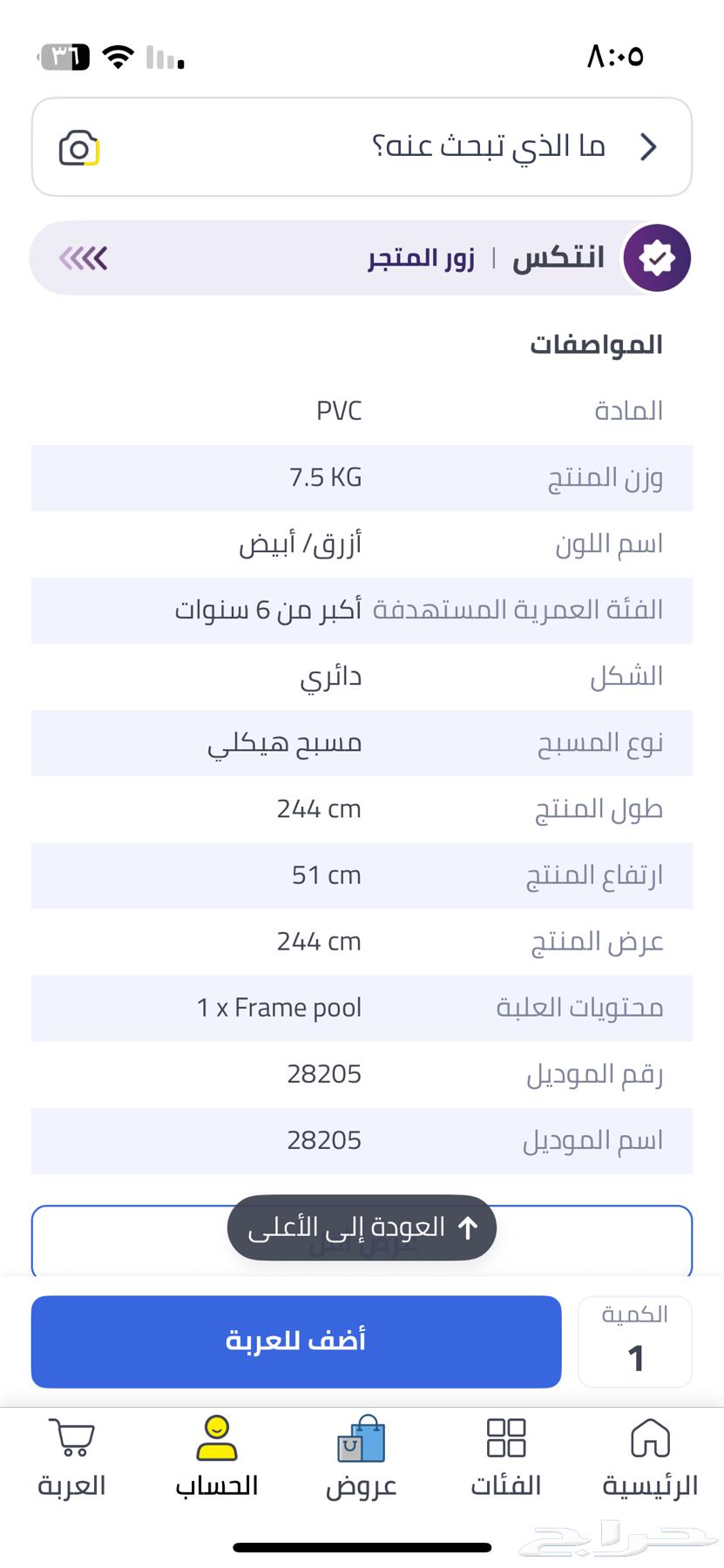
Task: Tap العودة إلى الأعلى button
Action: click(x=362, y=1227)
